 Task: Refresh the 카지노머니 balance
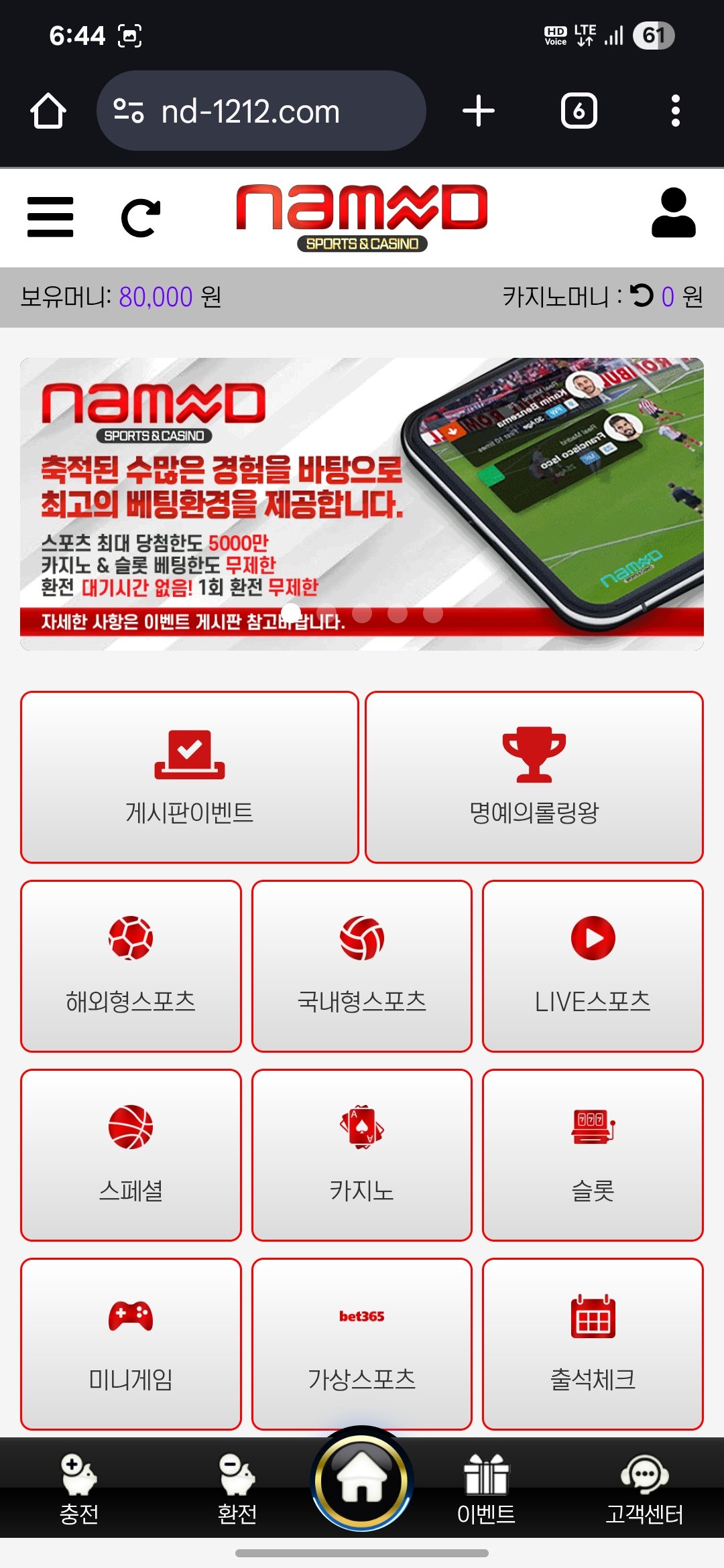(642, 296)
